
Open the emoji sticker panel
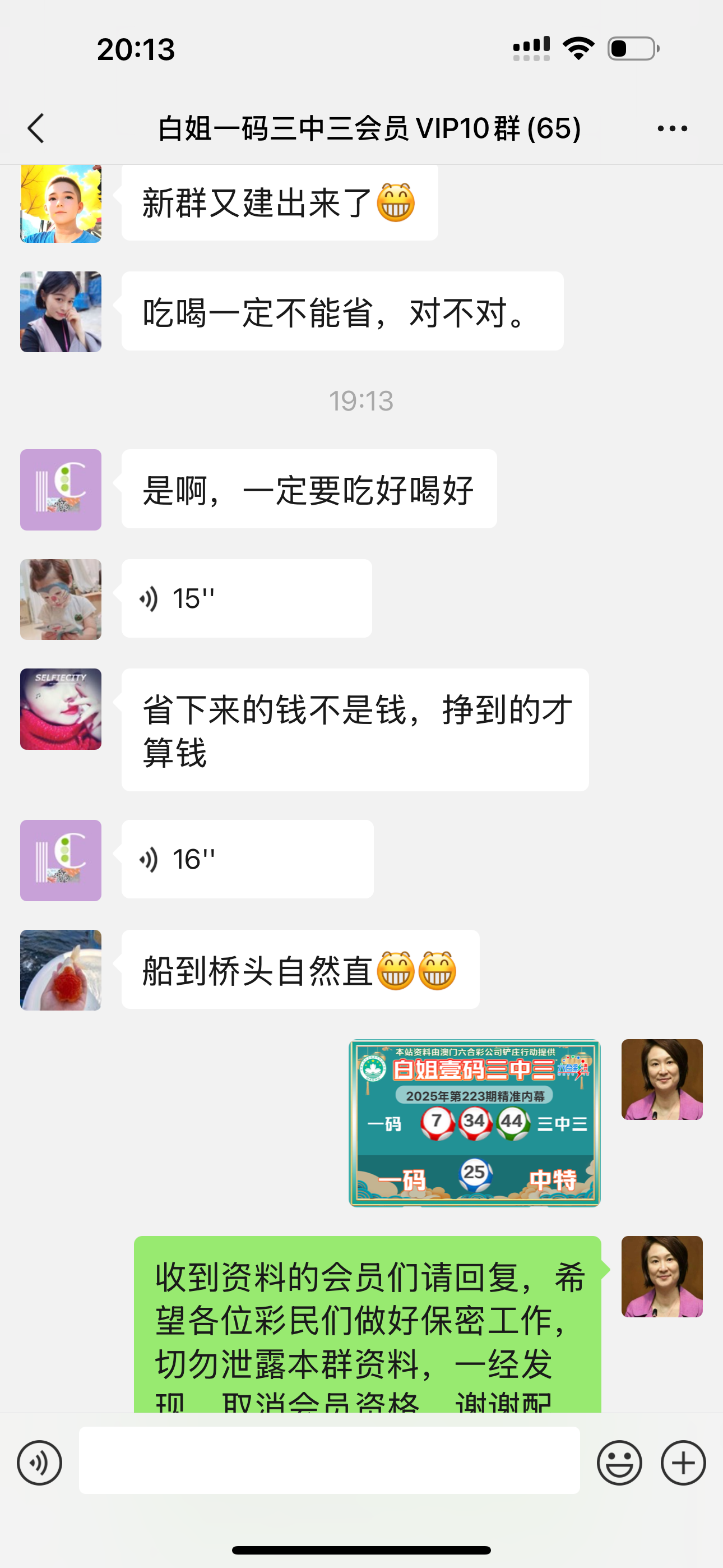(619, 1463)
